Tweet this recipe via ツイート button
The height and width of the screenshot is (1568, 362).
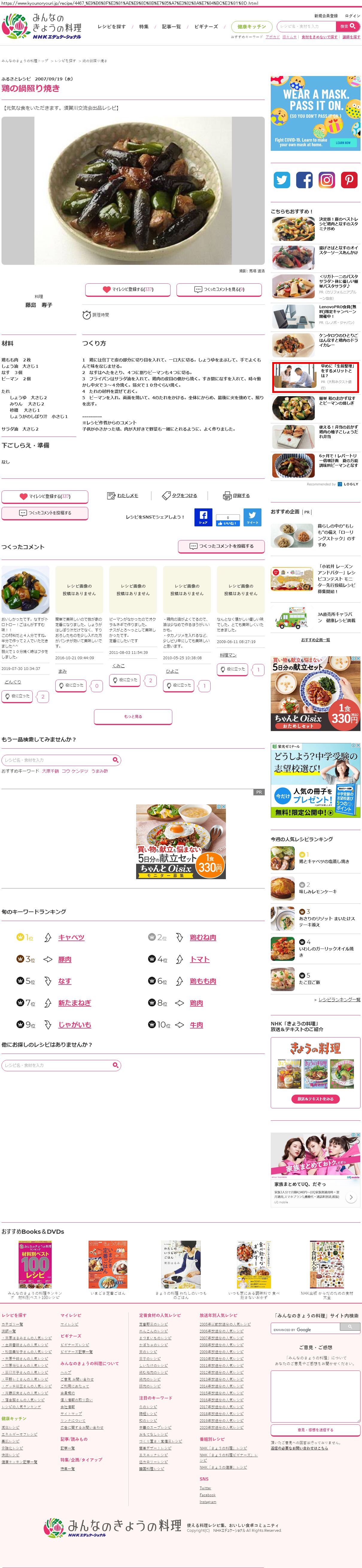[252, 517]
